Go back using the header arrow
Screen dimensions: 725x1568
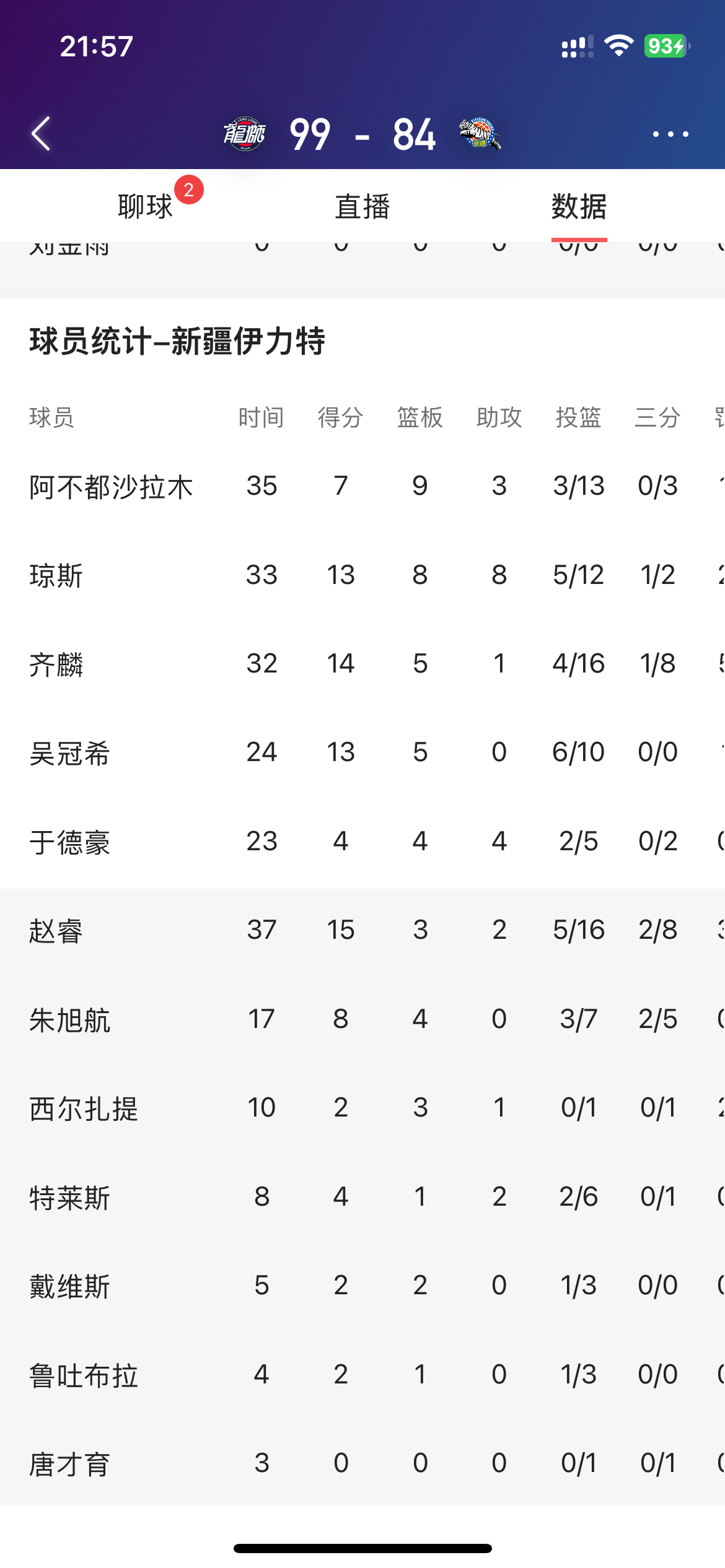(41, 134)
